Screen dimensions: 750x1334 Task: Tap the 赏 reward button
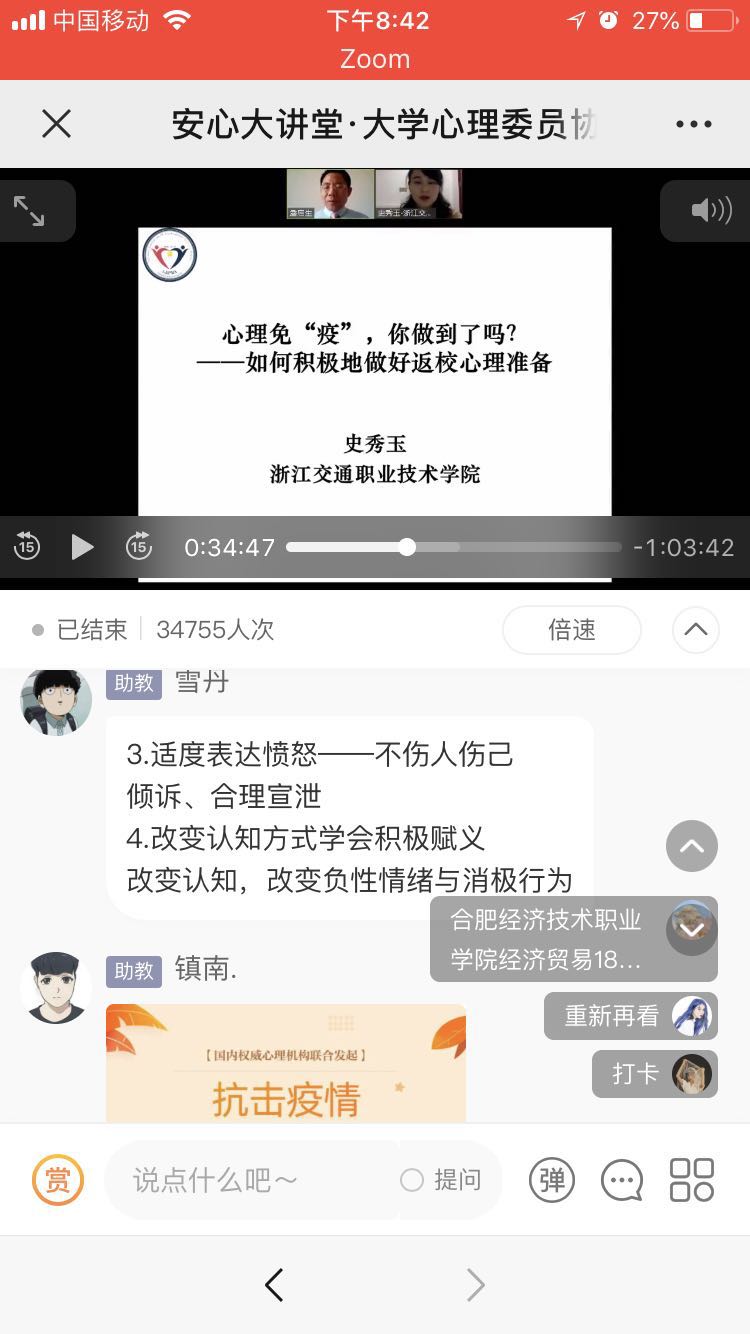tap(58, 1180)
